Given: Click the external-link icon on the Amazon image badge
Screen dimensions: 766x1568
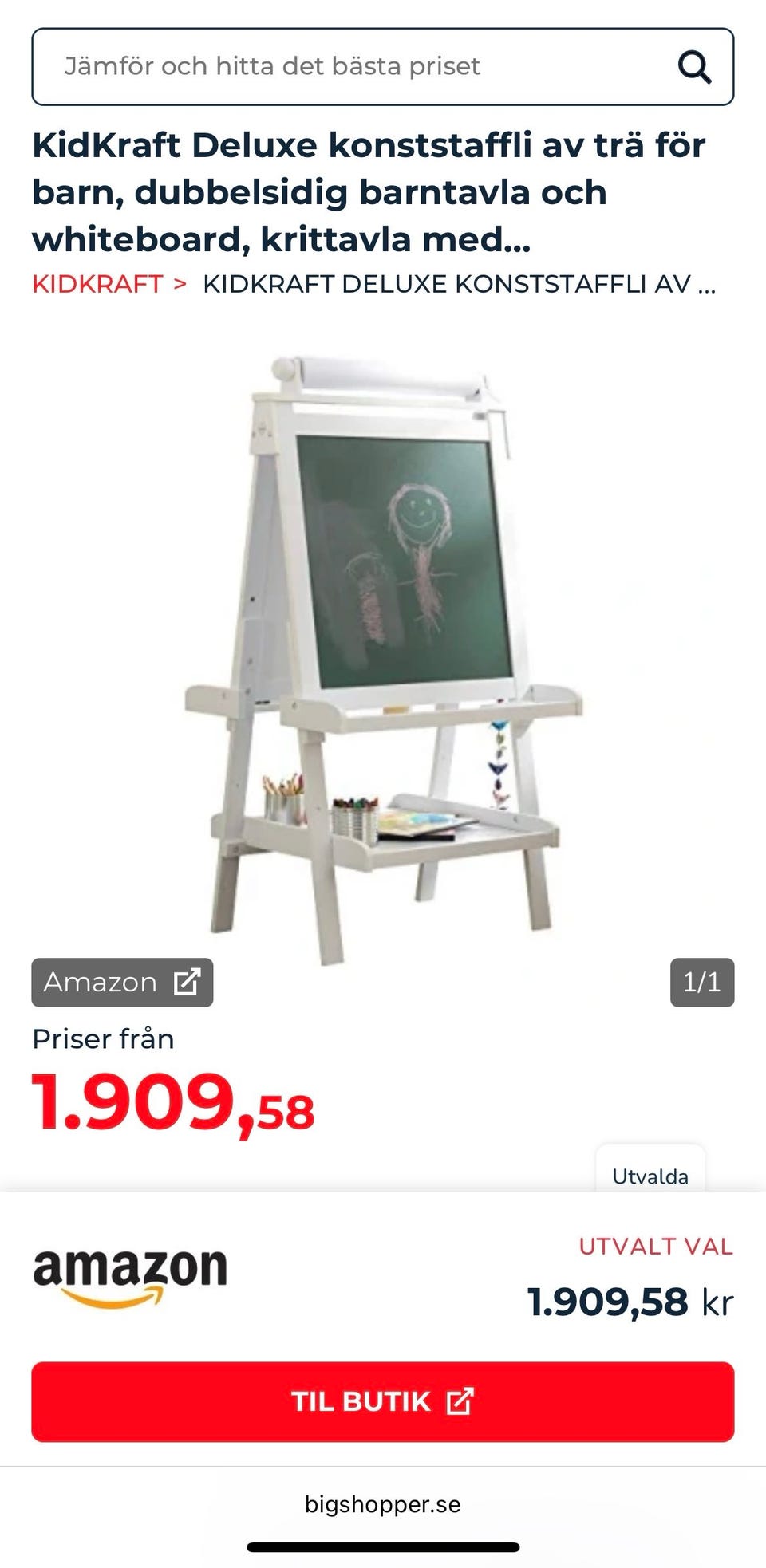Looking at the screenshot, I should (187, 982).
